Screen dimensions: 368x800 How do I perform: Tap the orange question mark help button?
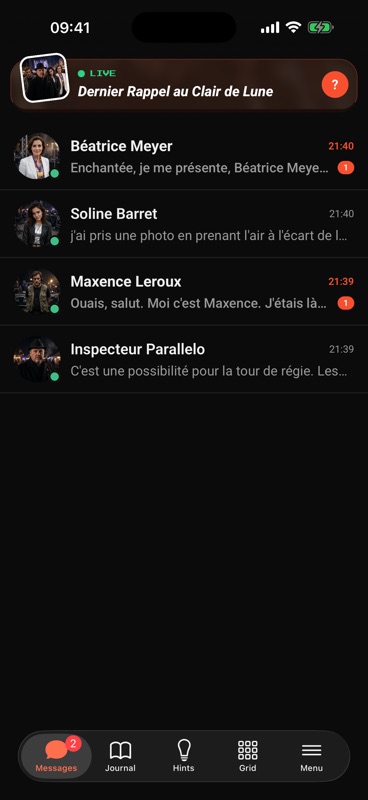(335, 85)
